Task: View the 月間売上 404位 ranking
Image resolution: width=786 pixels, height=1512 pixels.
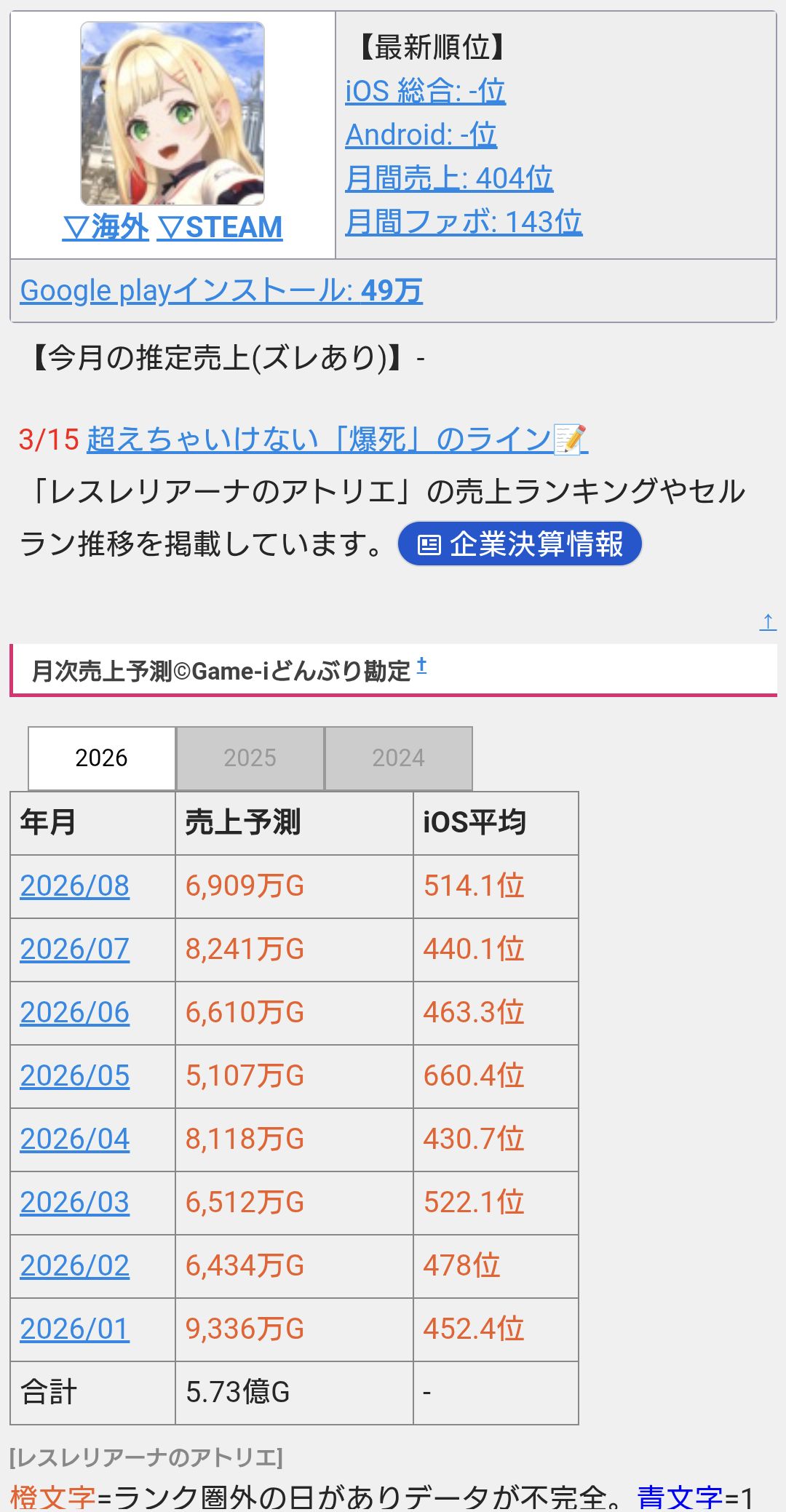Action: [449, 178]
